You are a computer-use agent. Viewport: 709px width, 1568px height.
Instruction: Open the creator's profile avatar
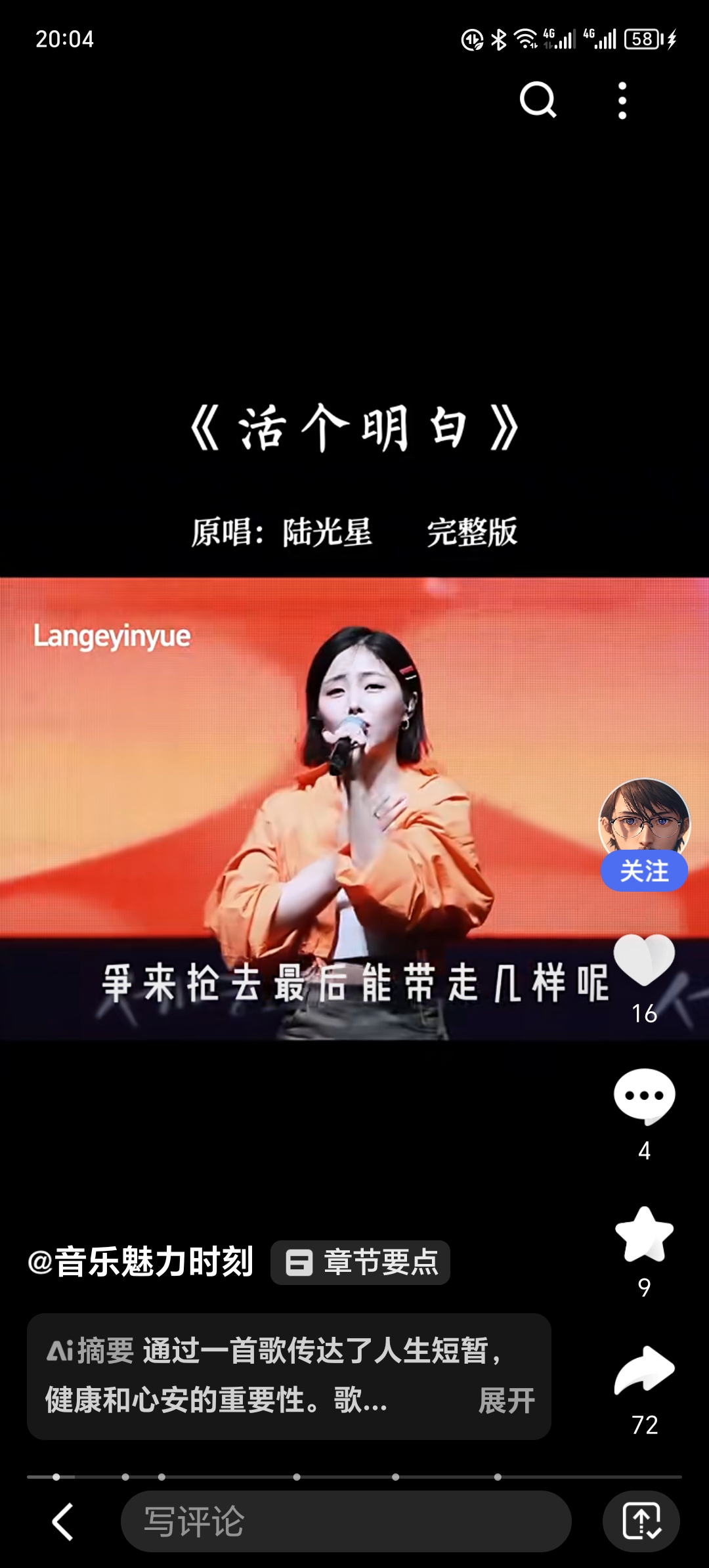tap(644, 817)
